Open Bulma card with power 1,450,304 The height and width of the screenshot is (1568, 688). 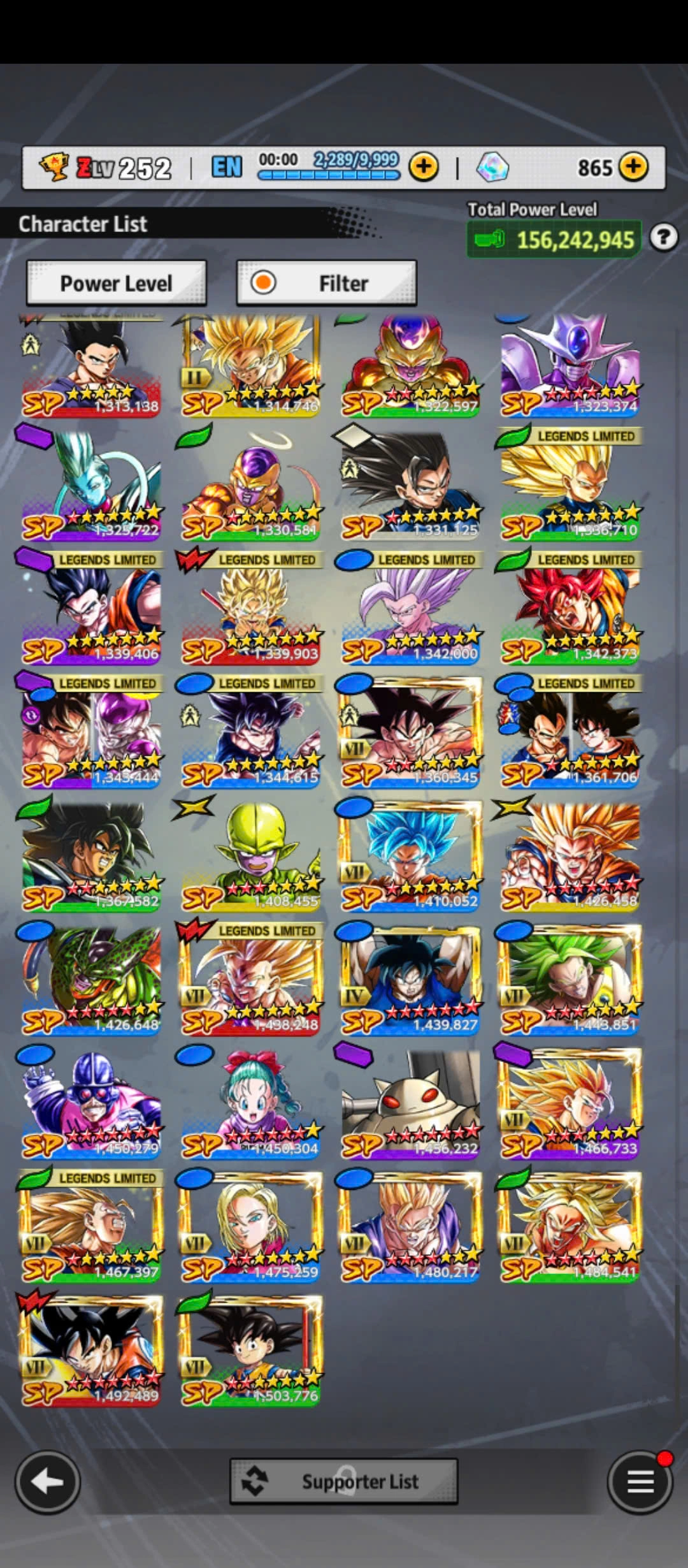[x=250, y=1103]
